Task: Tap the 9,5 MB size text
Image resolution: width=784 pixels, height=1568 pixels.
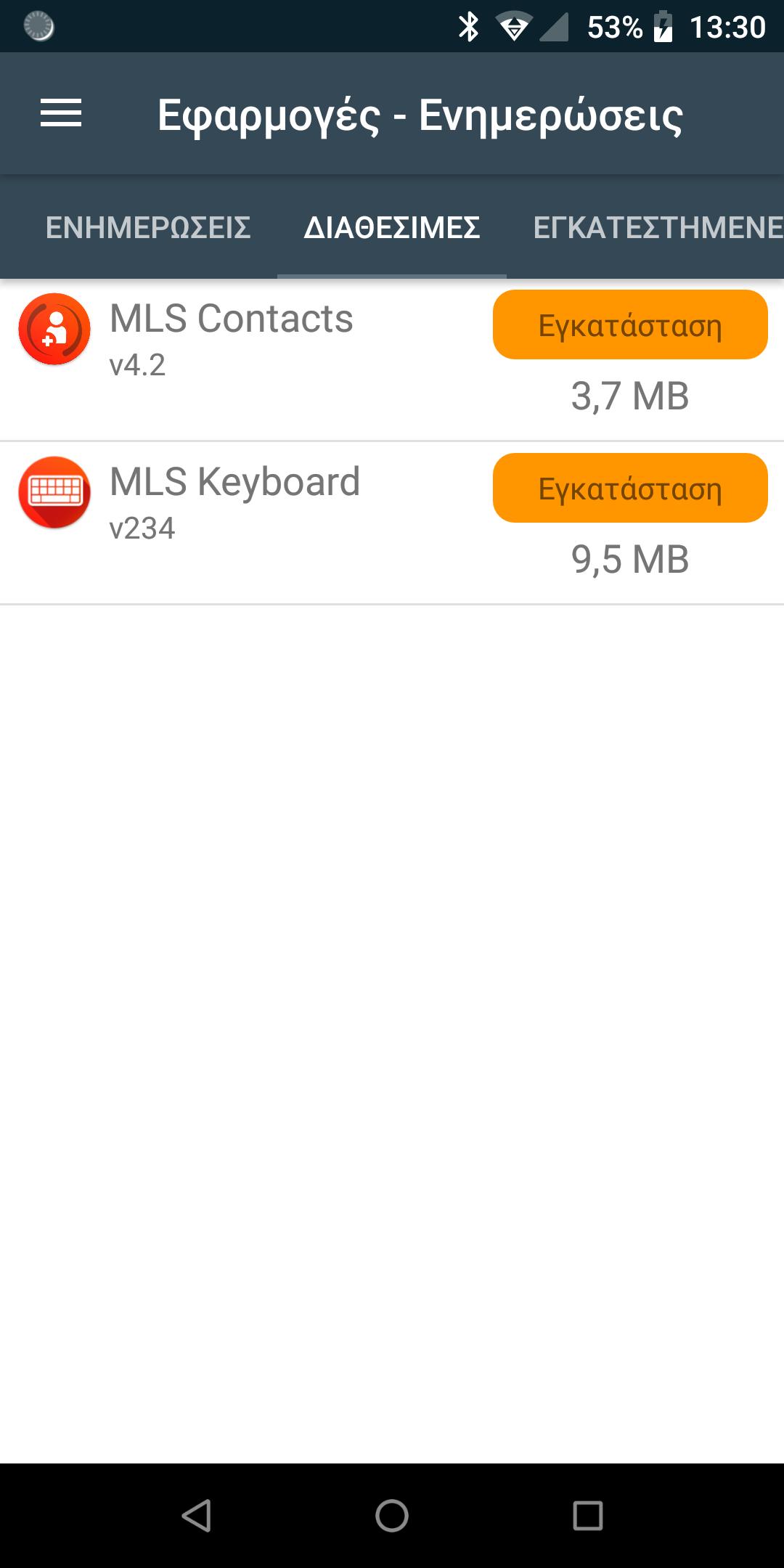Action: (629, 559)
